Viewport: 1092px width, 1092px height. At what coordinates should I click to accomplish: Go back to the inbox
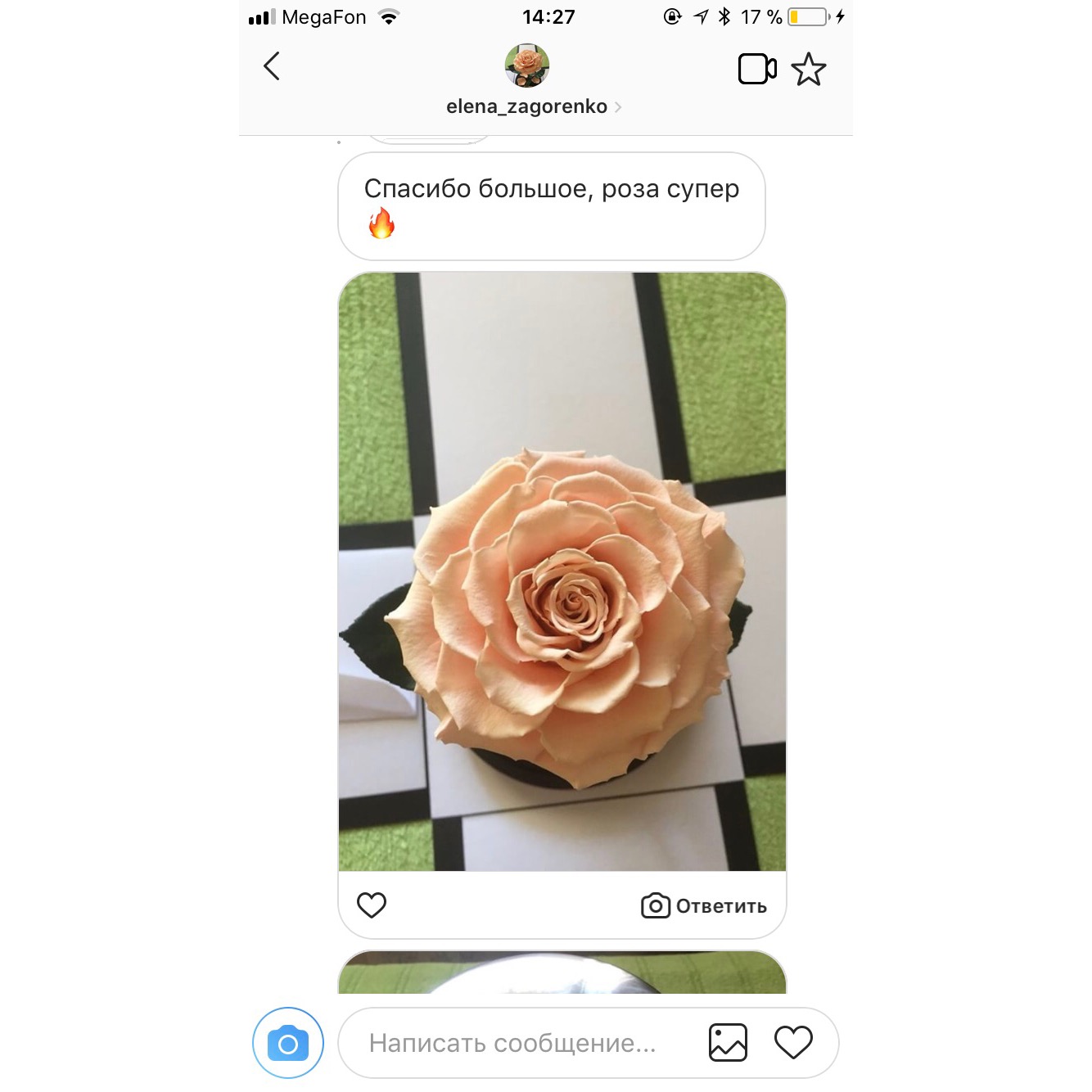[272, 67]
